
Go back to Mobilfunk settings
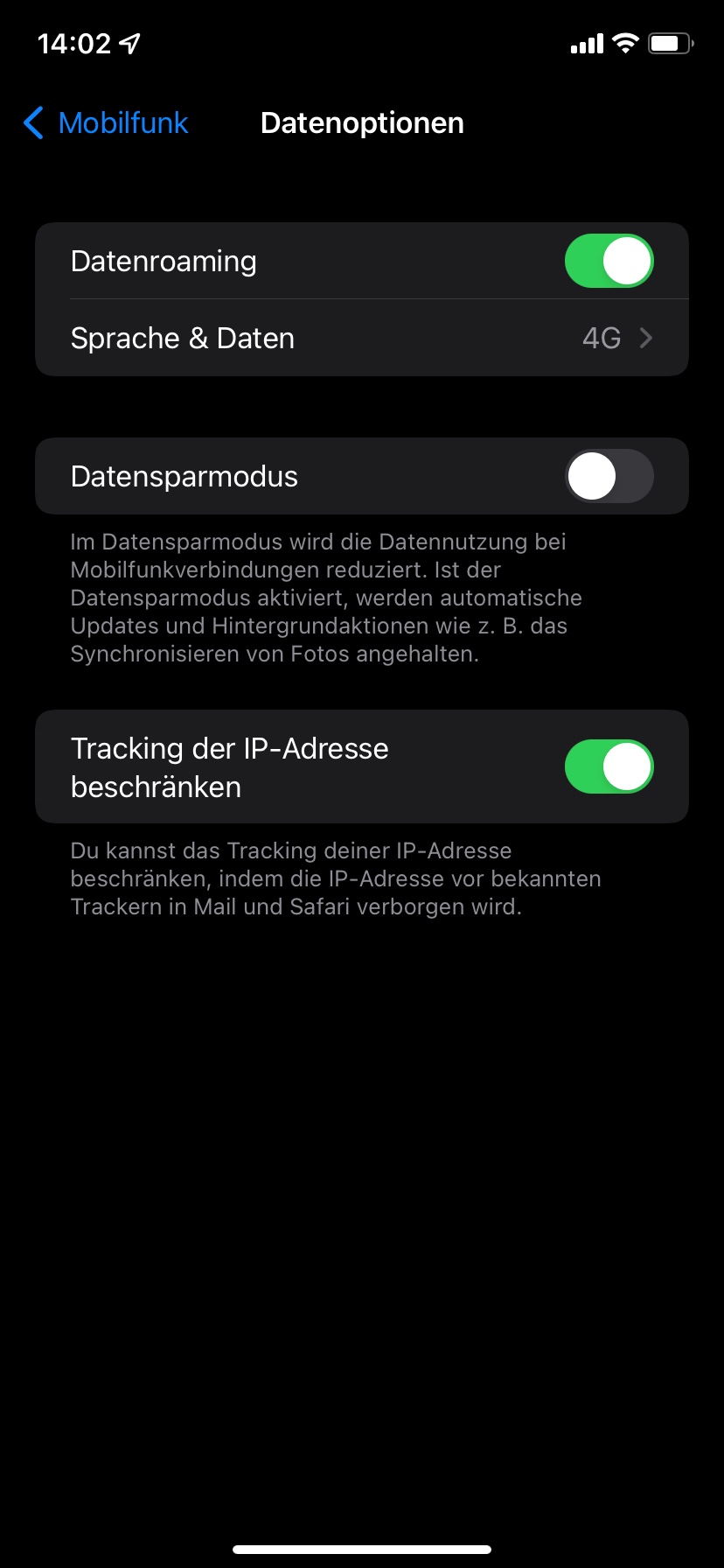point(106,123)
